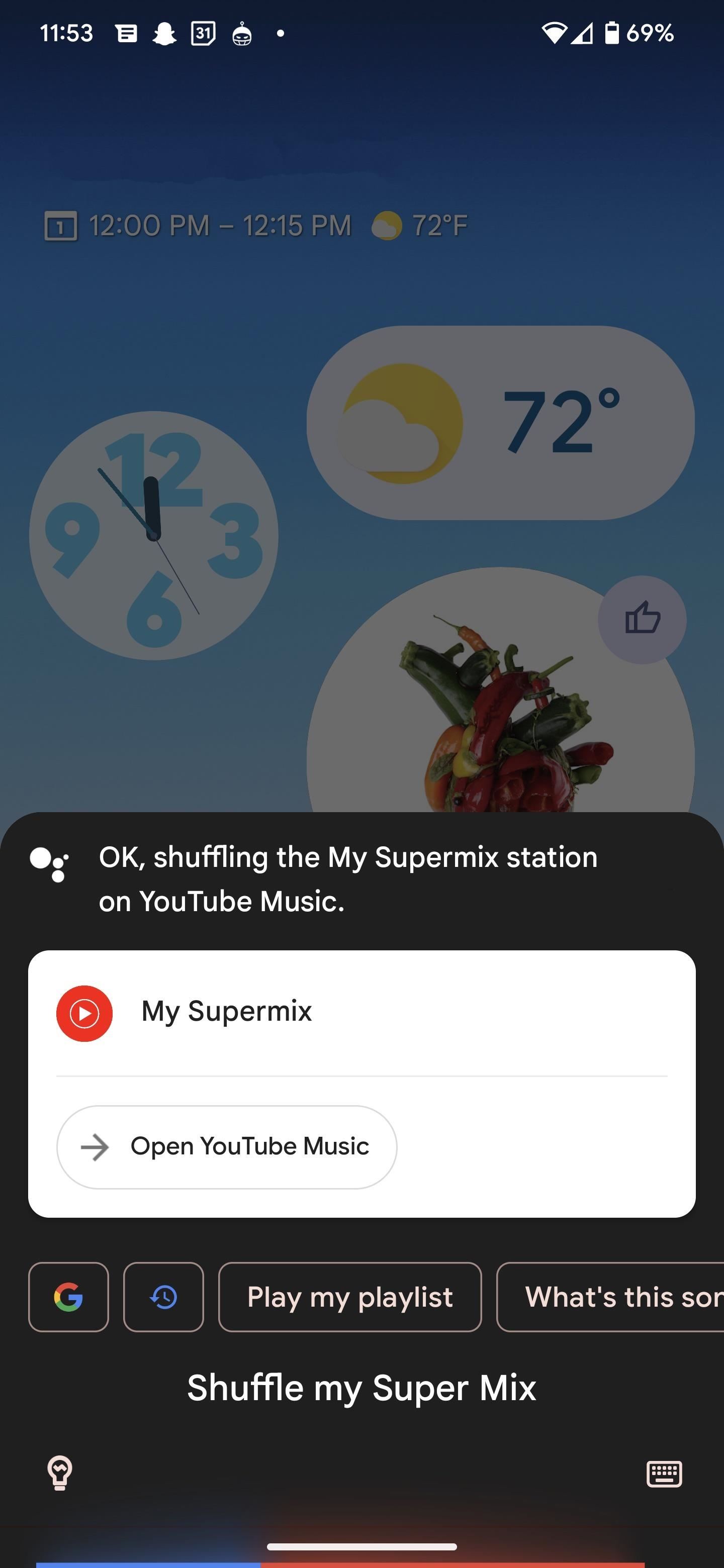The height and width of the screenshot is (1568, 724).
Task: Select the 'Play my playlist' suggestion
Action: [349, 1297]
